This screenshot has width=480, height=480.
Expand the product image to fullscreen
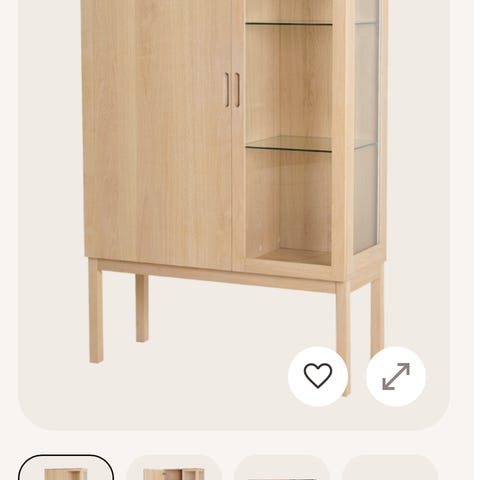coord(396,376)
